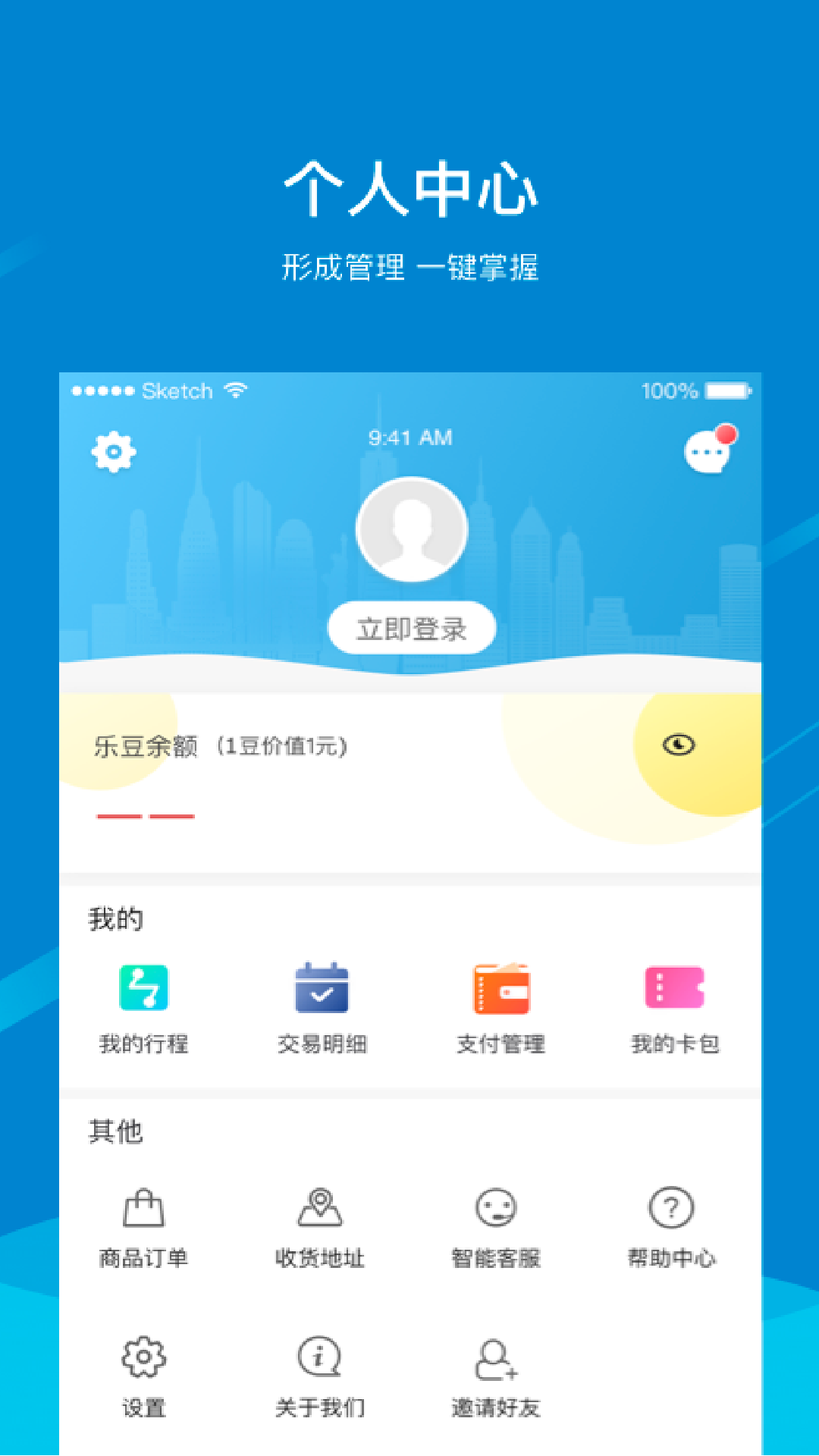Viewport: 819px width, 1456px height.
Task: Tap the 立即登录 login button
Action: point(410,627)
